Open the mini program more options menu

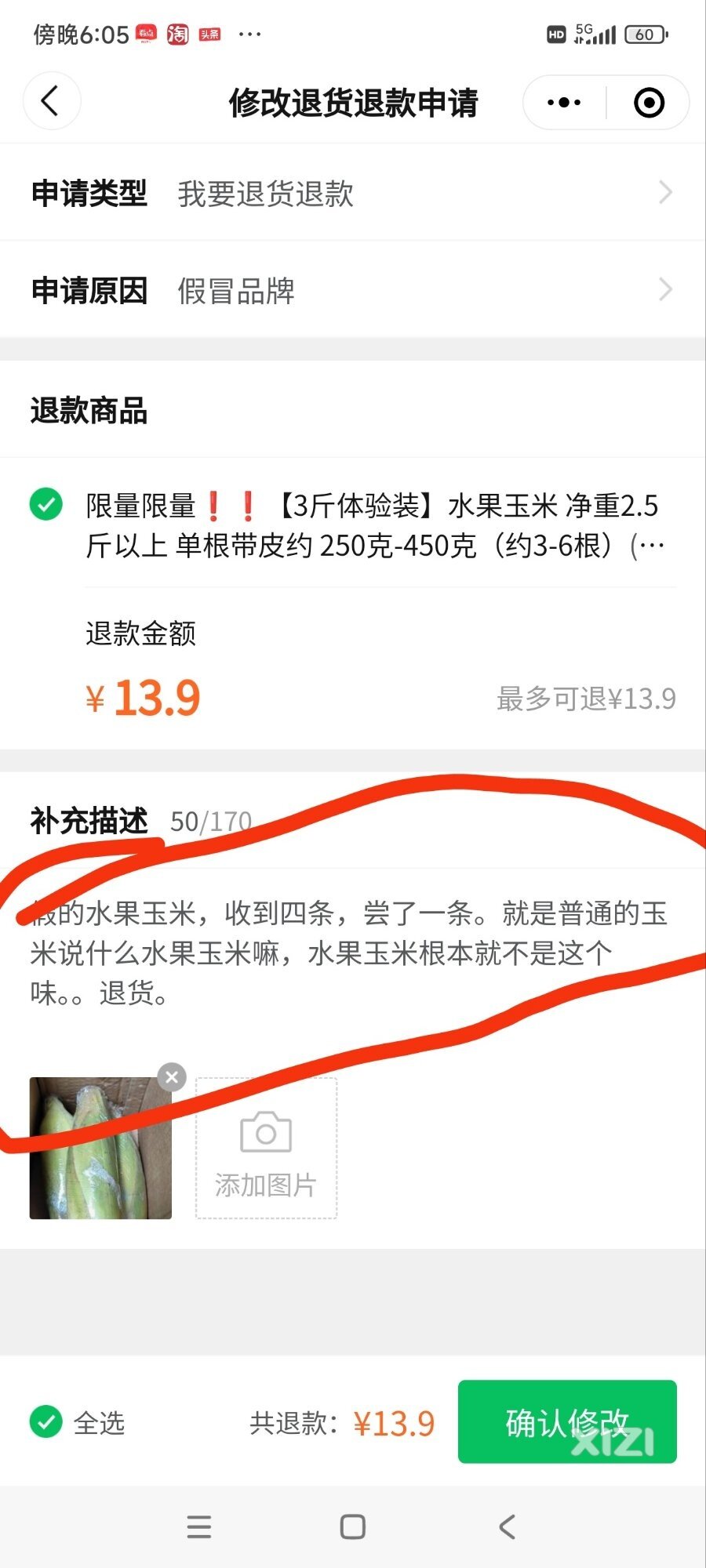tap(564, 103)
